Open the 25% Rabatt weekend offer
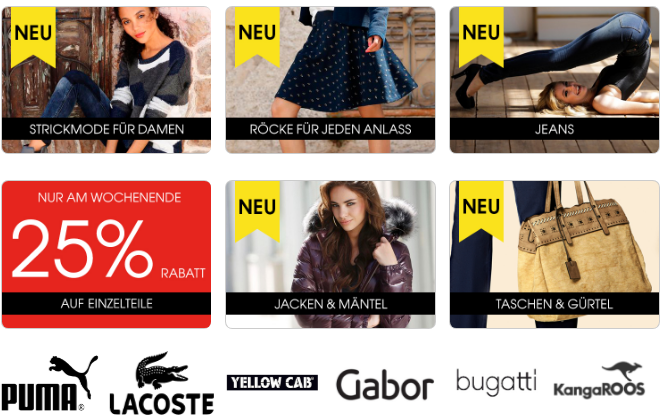Viewport: 662px width, 415px height. tap(106, 254)
